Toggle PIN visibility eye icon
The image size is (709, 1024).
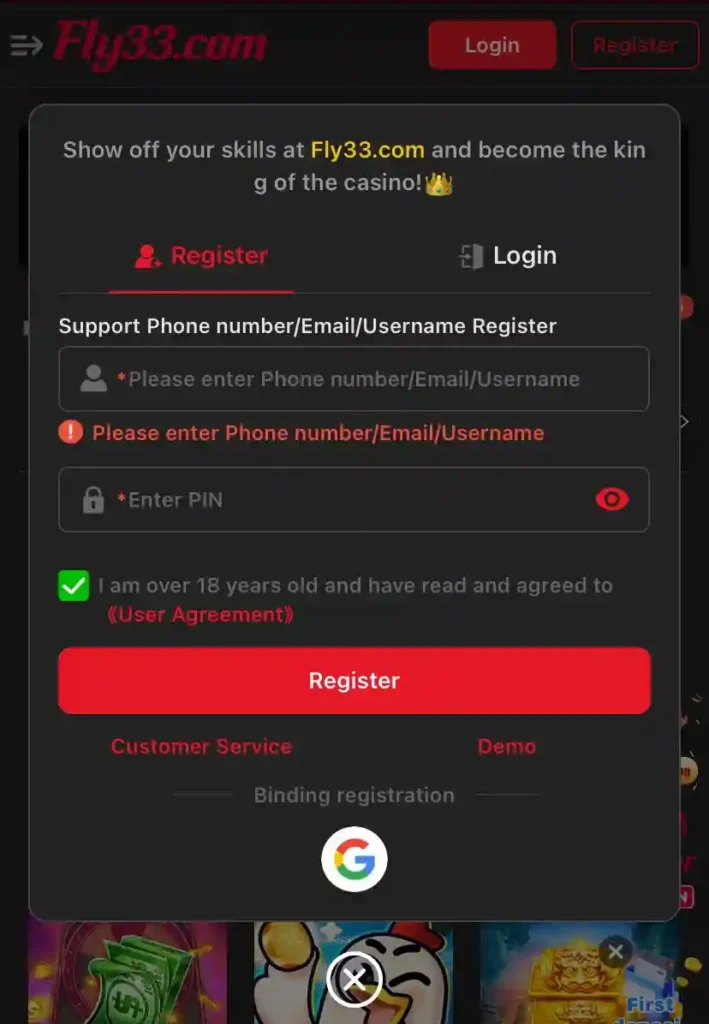point(611,499)
